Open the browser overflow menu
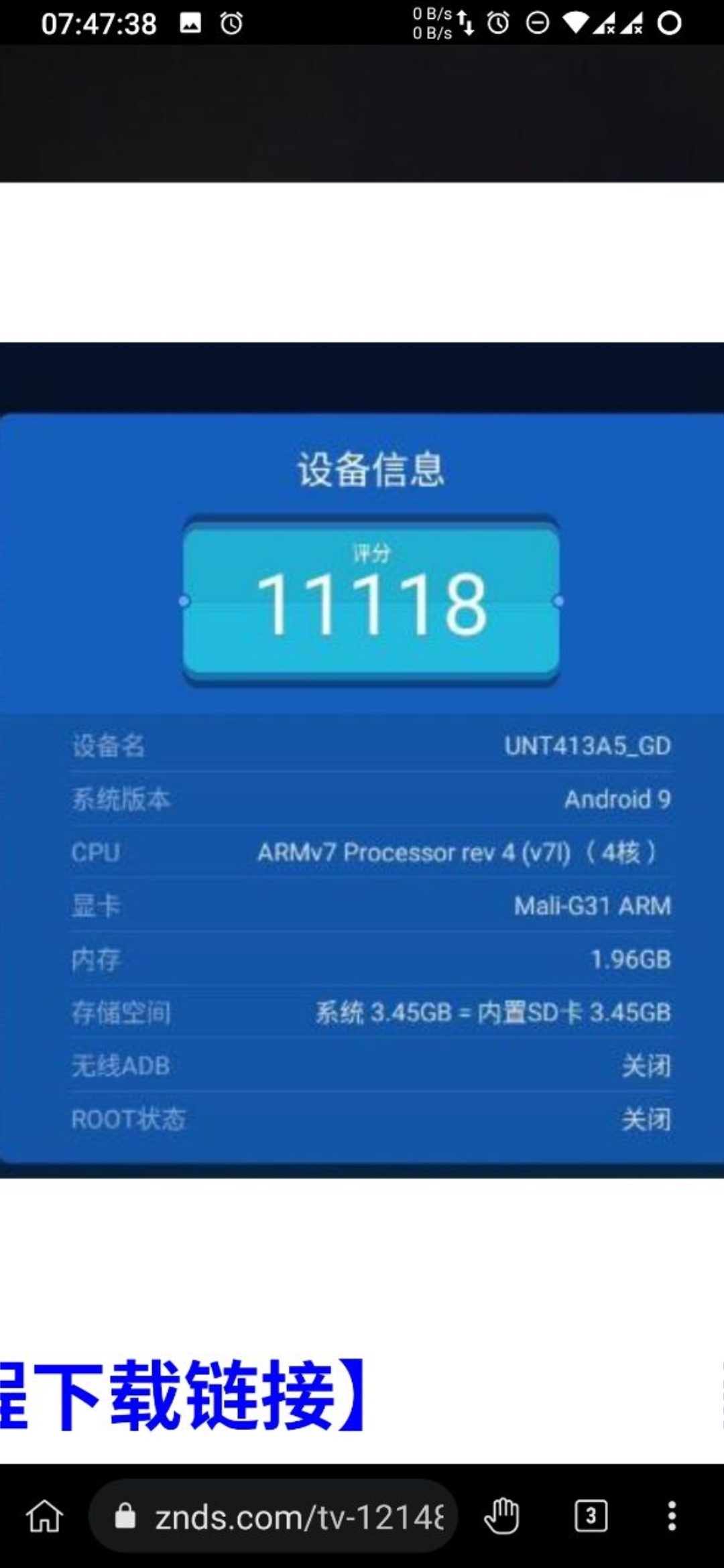 click(672, 1516)
